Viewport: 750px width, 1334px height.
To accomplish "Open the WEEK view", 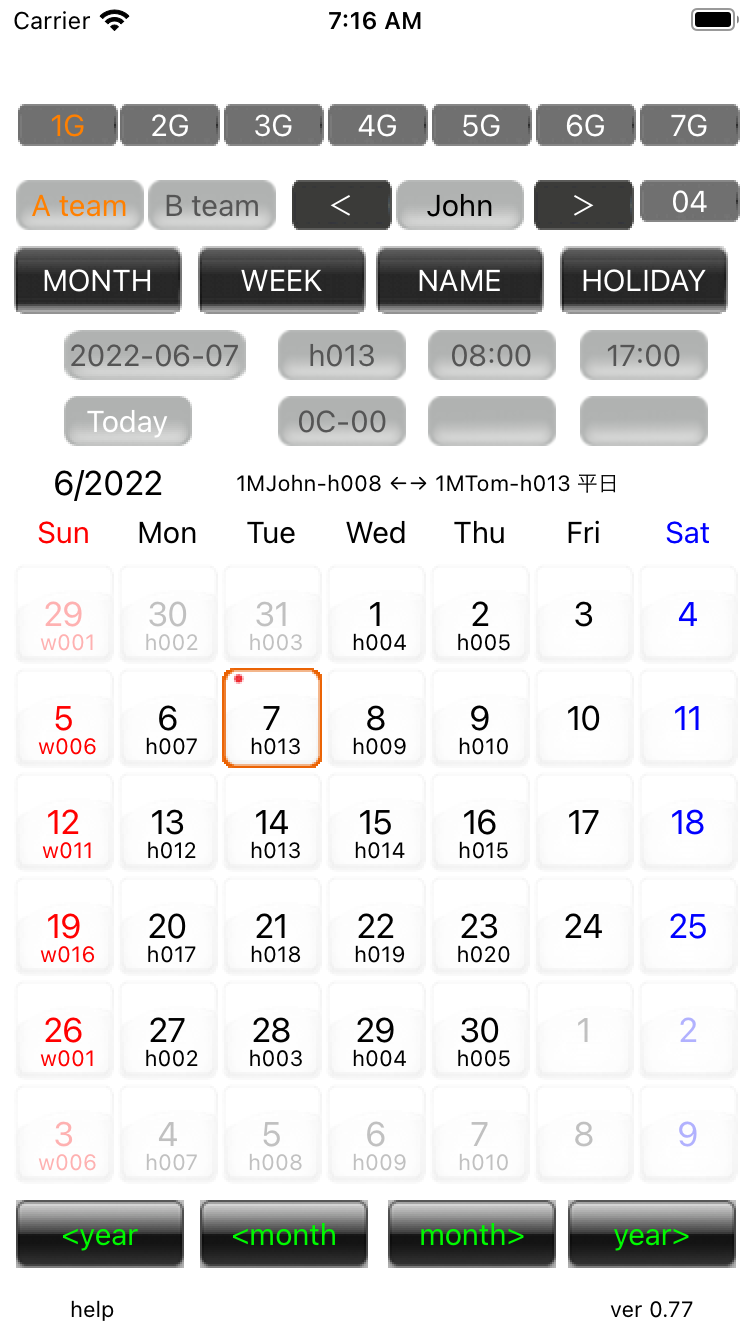I will pos(282,280).
